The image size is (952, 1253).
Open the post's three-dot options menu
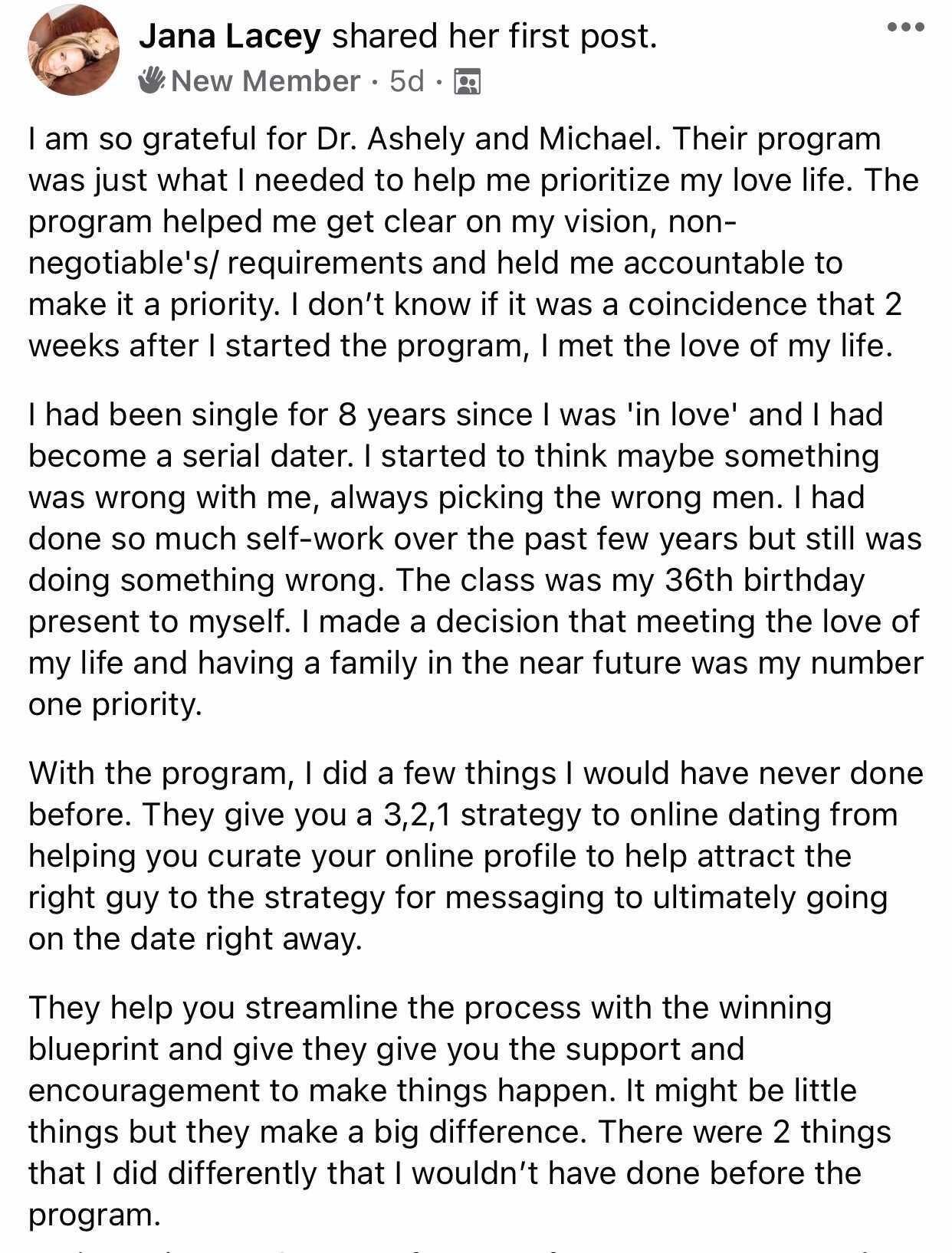pos(906,28)
